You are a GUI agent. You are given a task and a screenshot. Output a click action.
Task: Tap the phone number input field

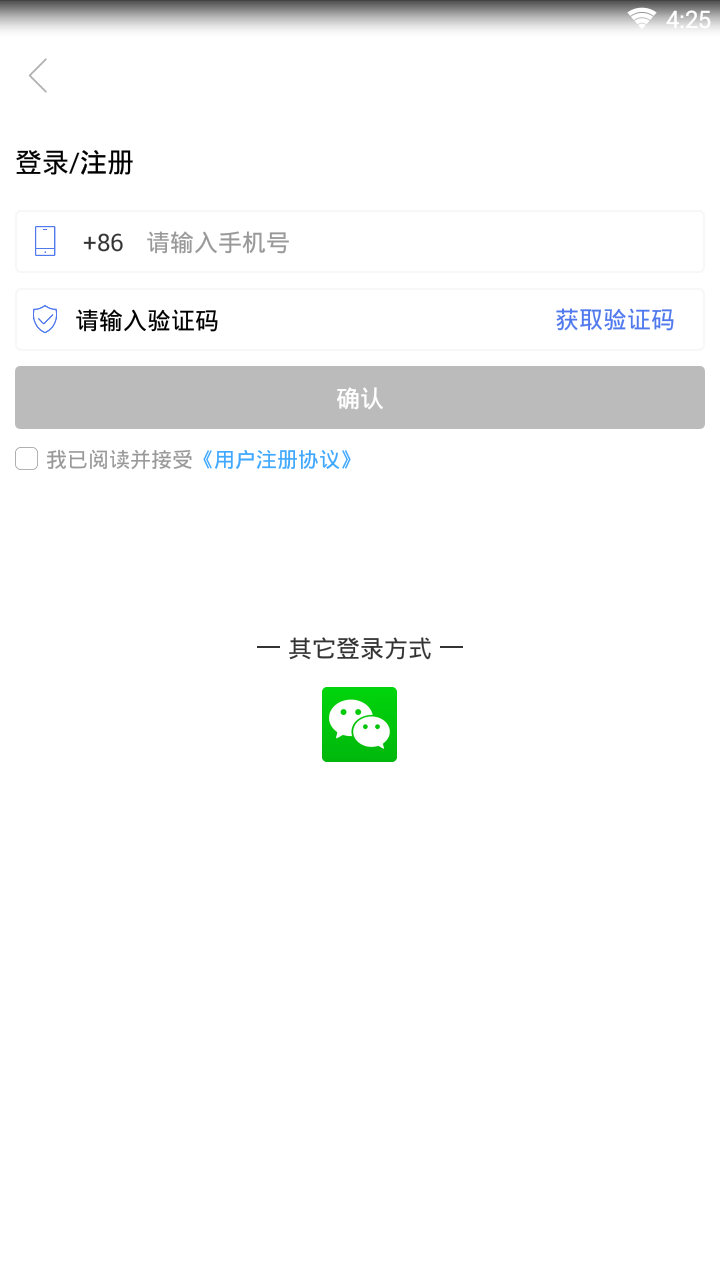click(400, 242)
